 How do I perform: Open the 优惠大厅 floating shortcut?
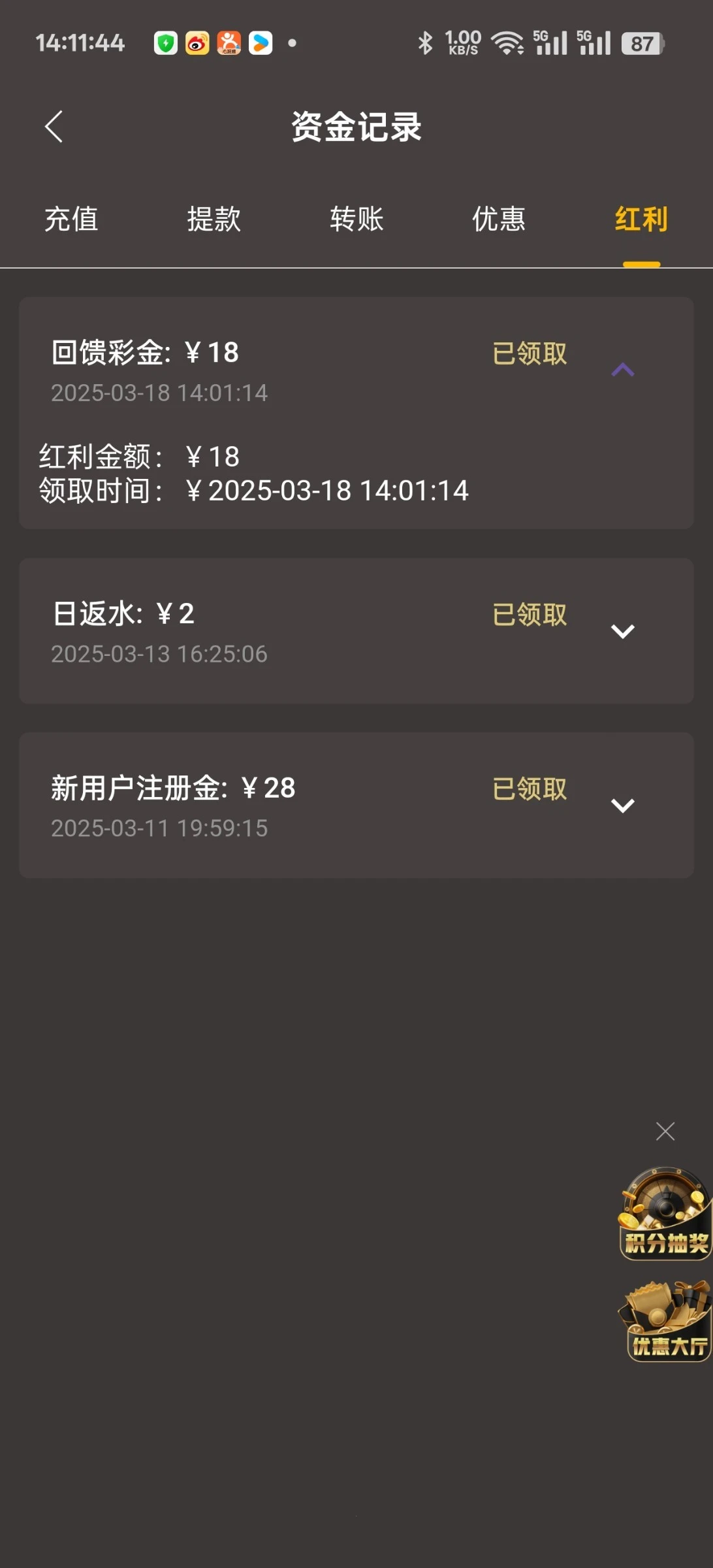coord(666,1321)
